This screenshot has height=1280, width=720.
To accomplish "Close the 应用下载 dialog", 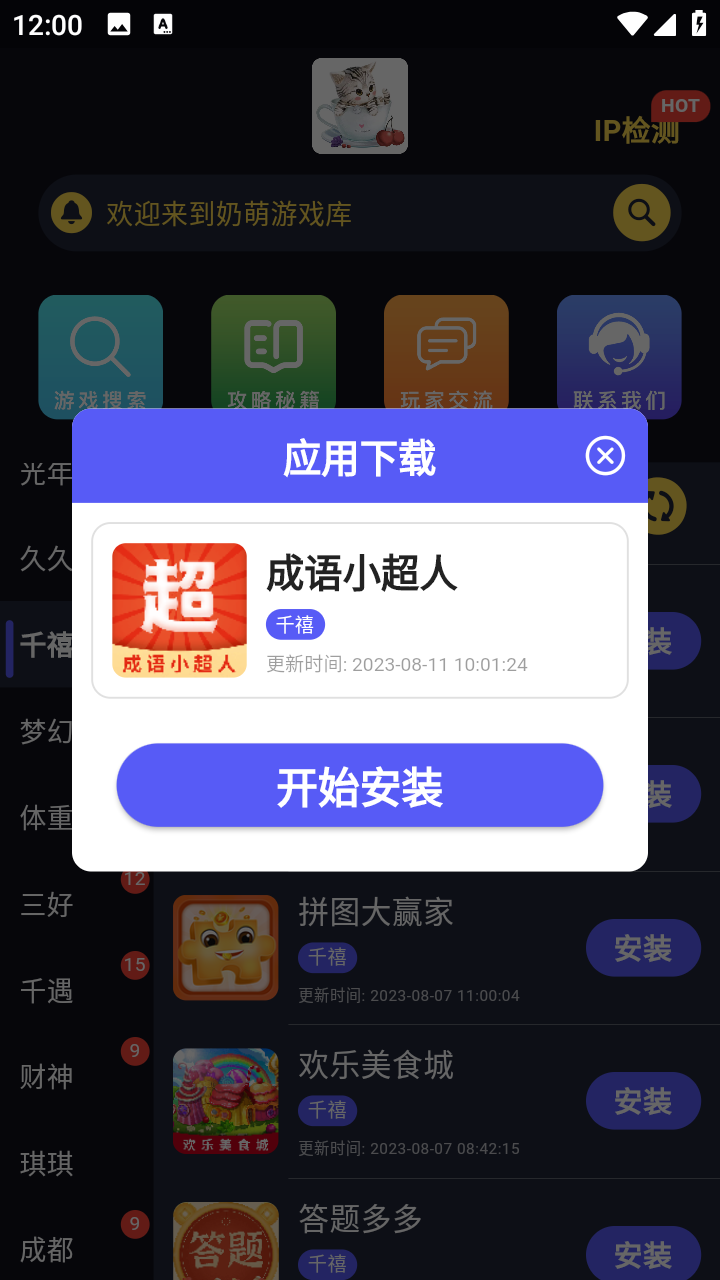I will point(605,456).
